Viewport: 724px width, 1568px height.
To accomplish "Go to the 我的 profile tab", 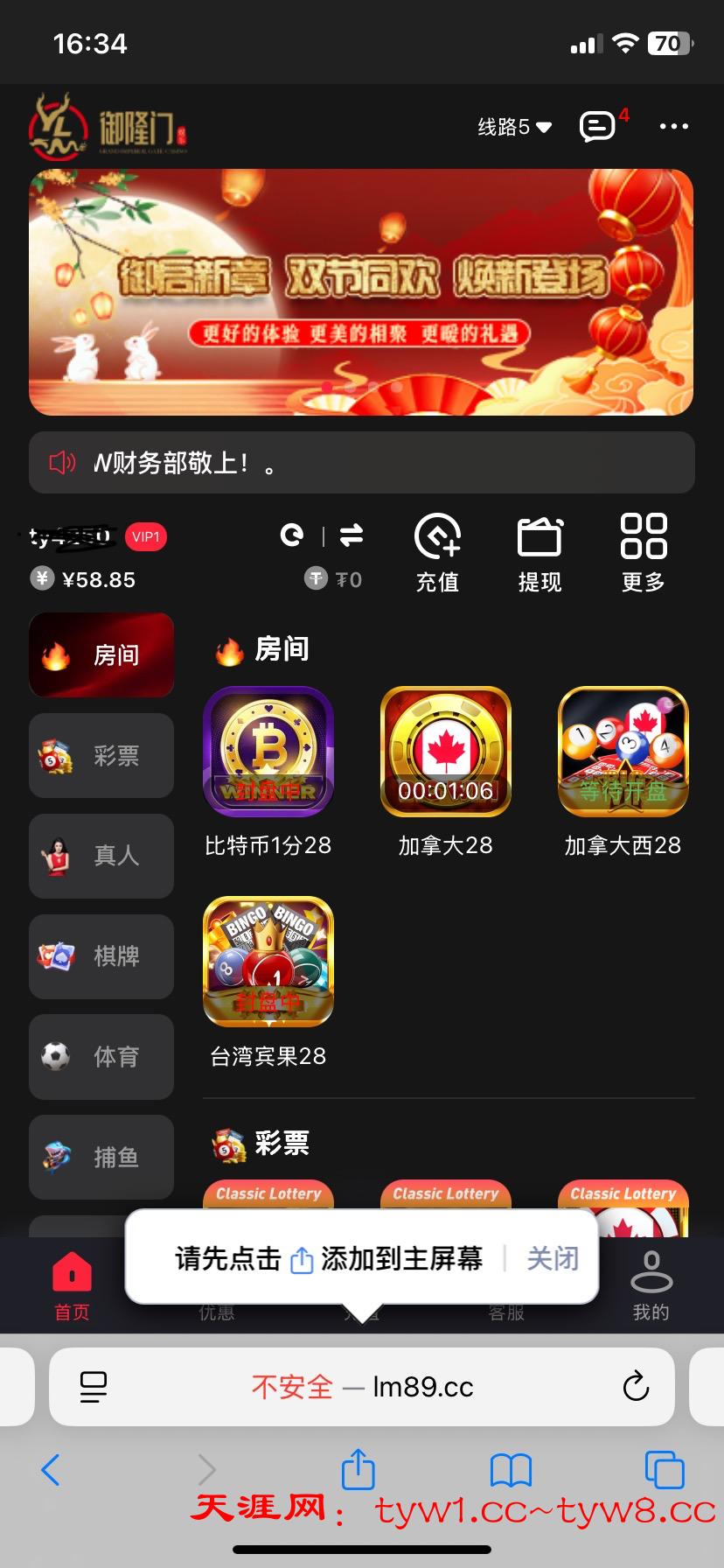I will (x=651, y=1284).
